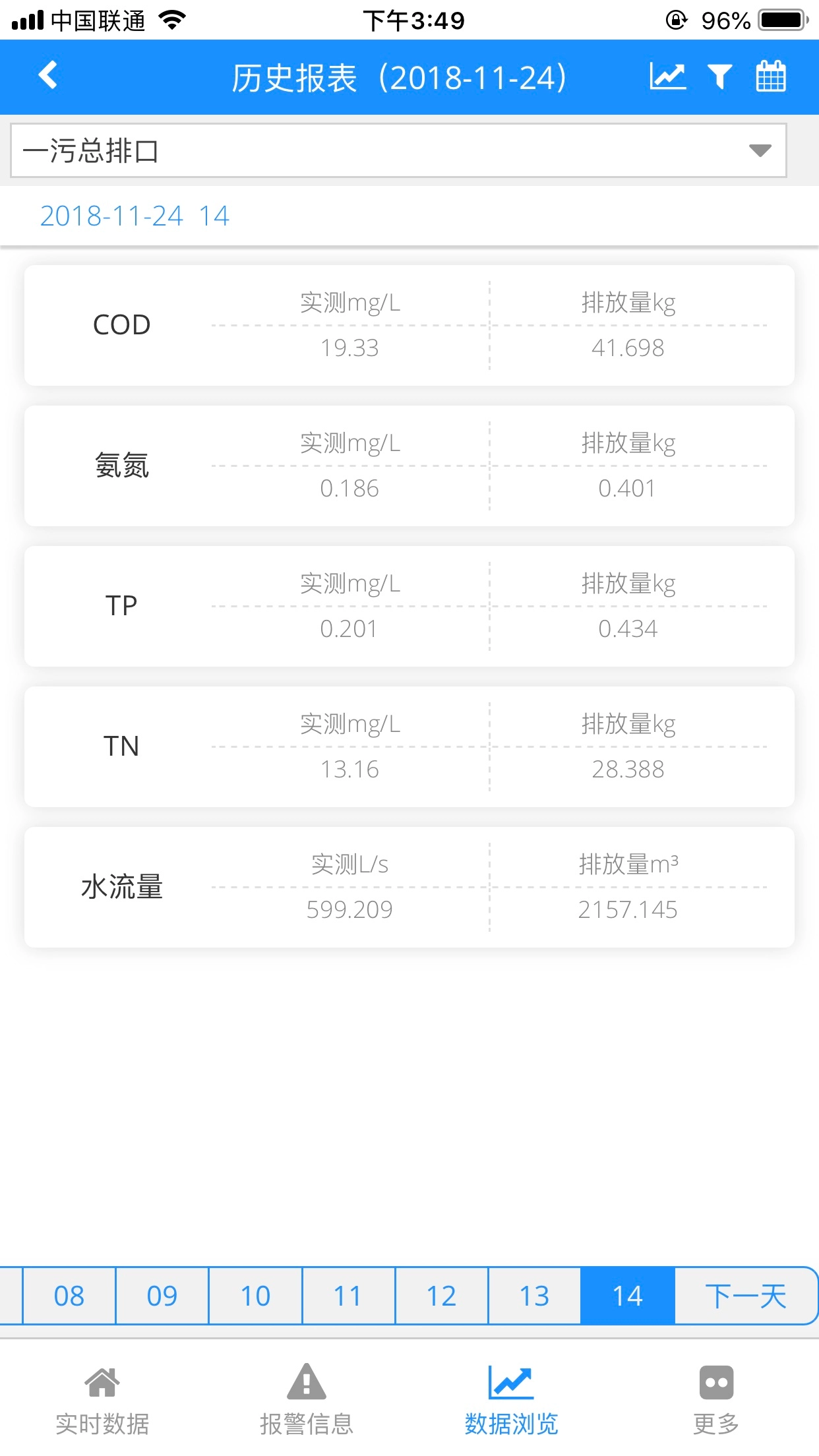This screenshot has width=819, height=1456.
Task: Select hour tab 12
Action: 442,1295
